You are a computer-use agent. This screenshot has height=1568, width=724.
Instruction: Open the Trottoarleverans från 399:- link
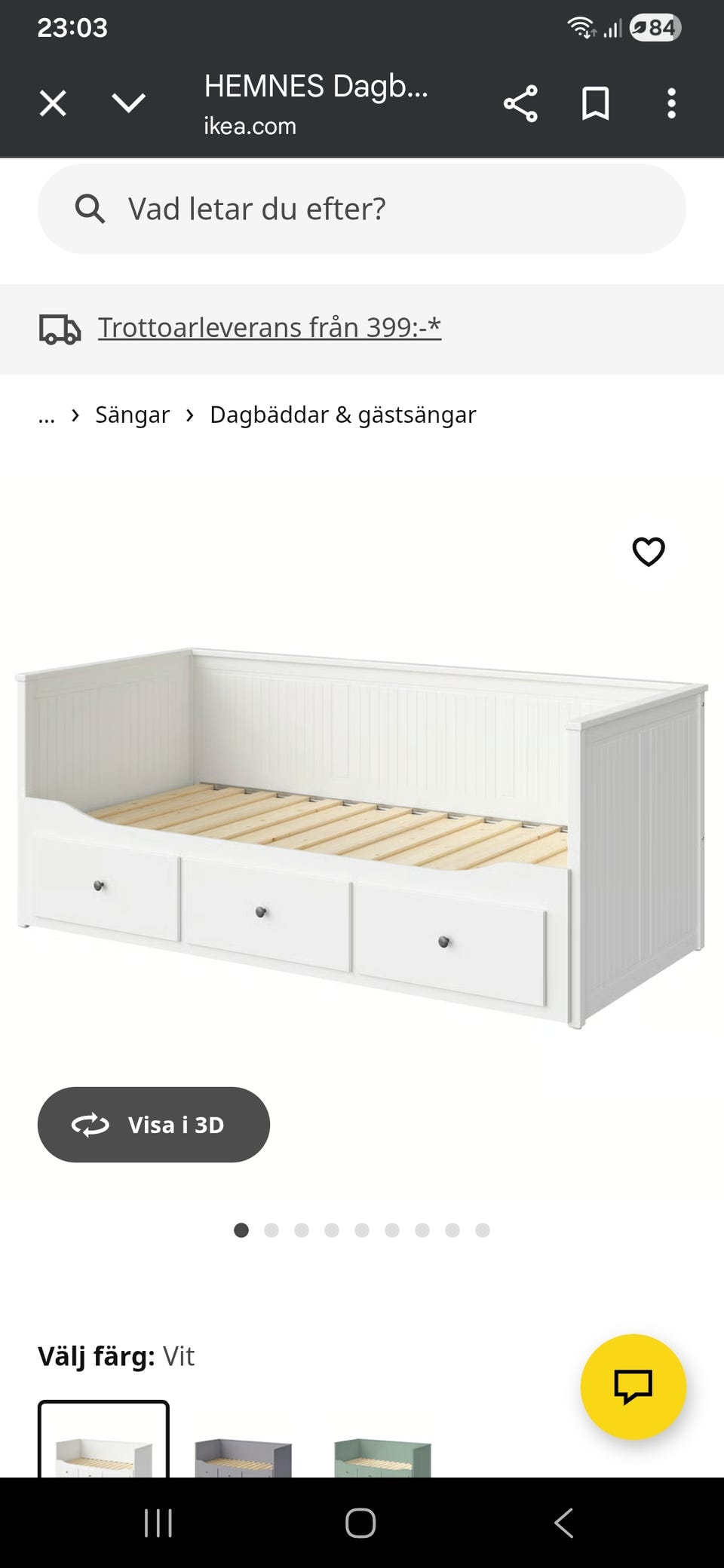269,328
